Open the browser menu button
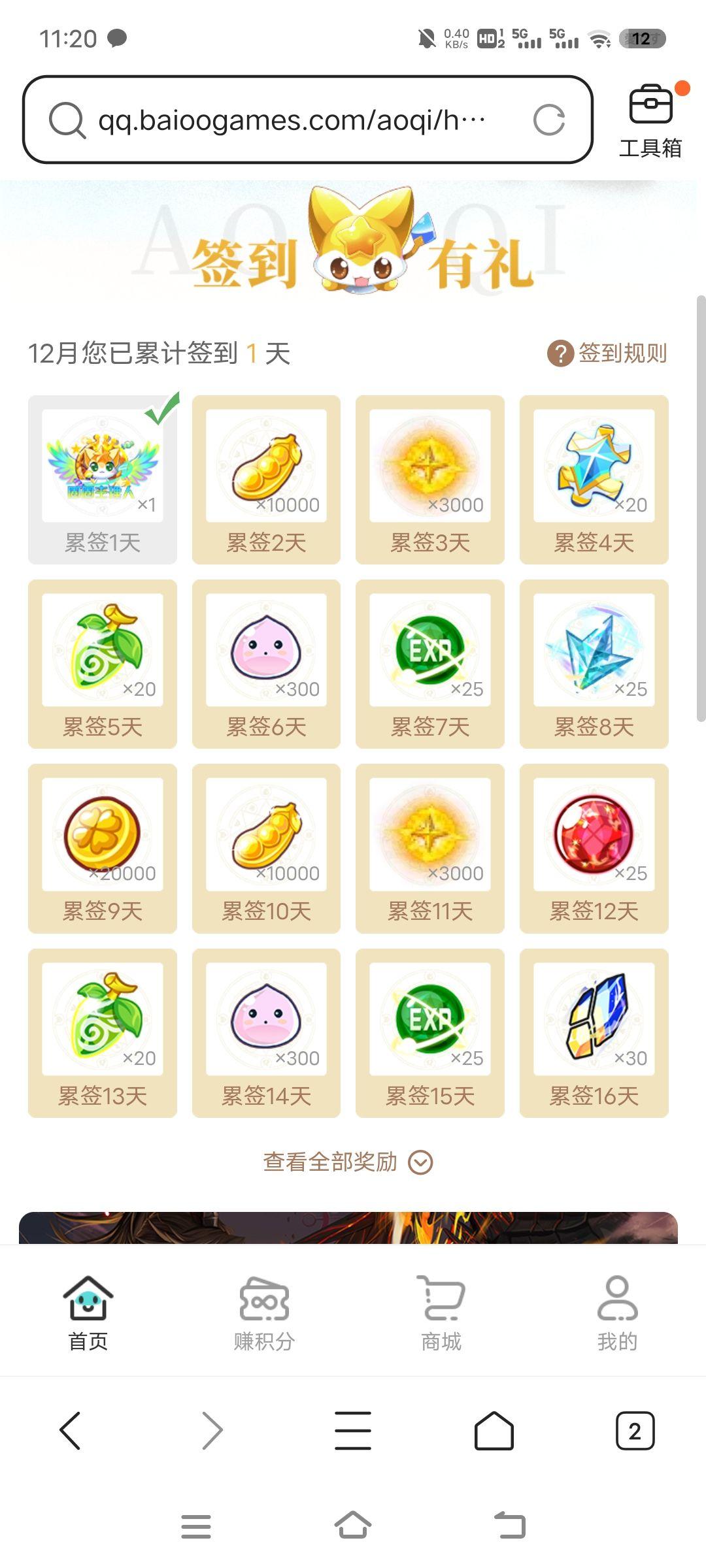The height and width of the screenshot is (1568, 706). point(353,1431)
